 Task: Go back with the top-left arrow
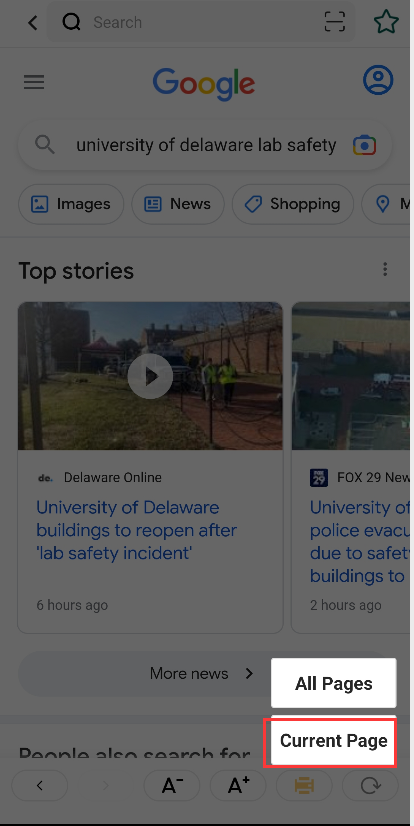tap(33, 23)
